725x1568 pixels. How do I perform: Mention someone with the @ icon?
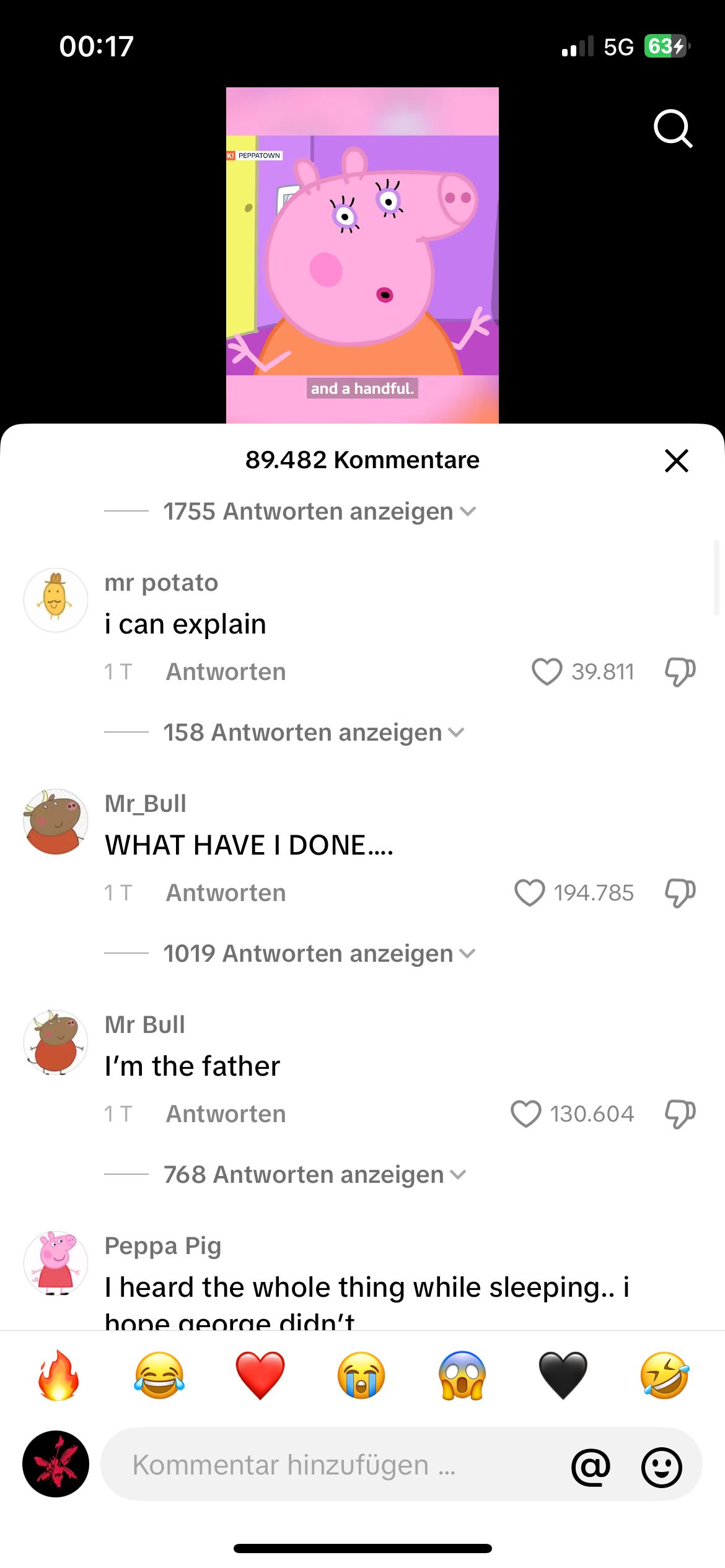[591, 1466]
